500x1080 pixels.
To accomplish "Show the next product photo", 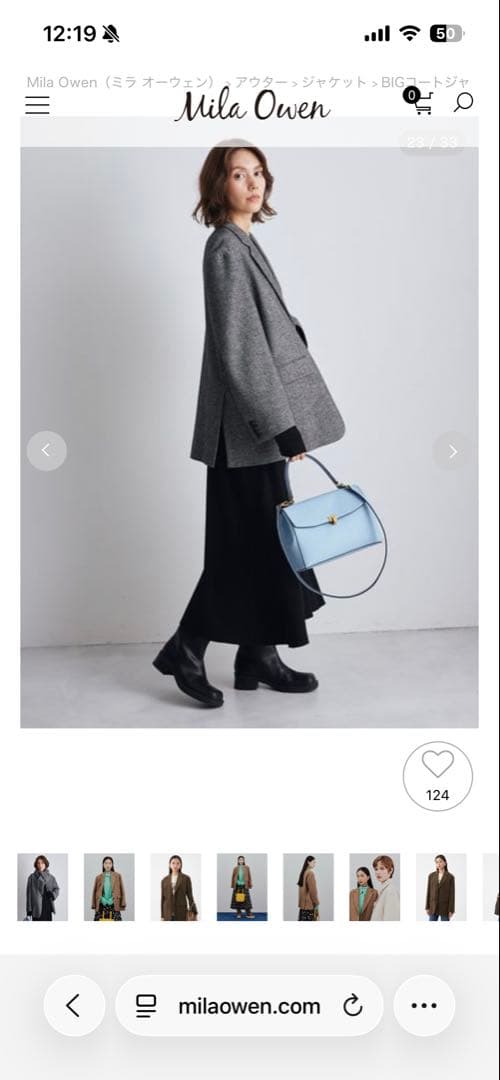I will pyautogui.click(x=452, y=451).
